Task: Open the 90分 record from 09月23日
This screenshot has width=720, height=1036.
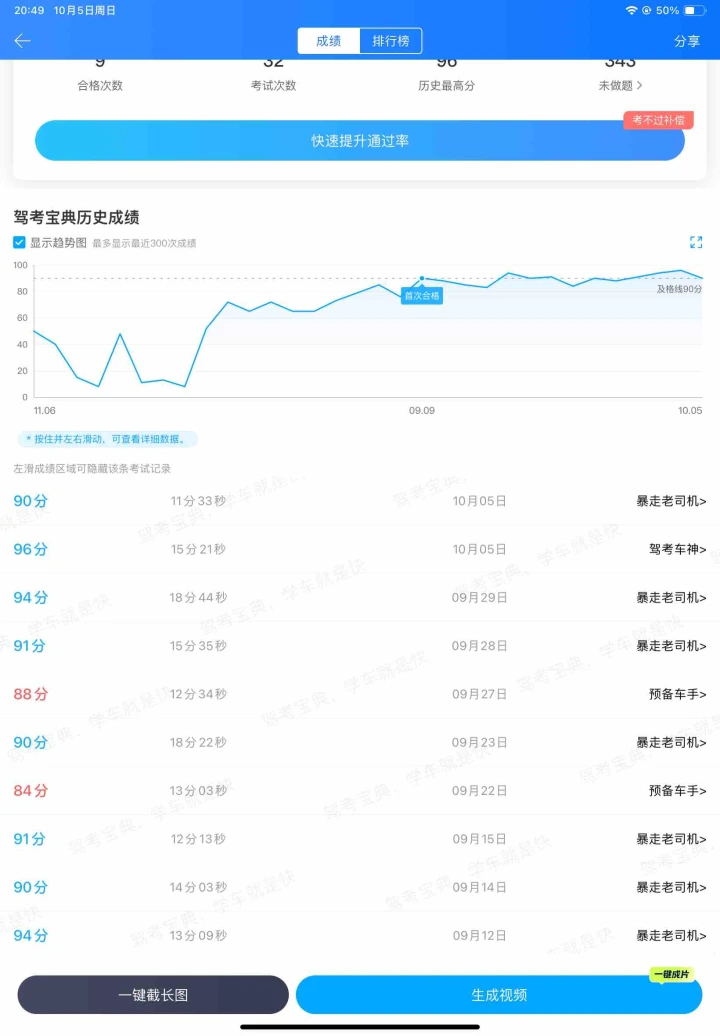Action: [360, 742]
